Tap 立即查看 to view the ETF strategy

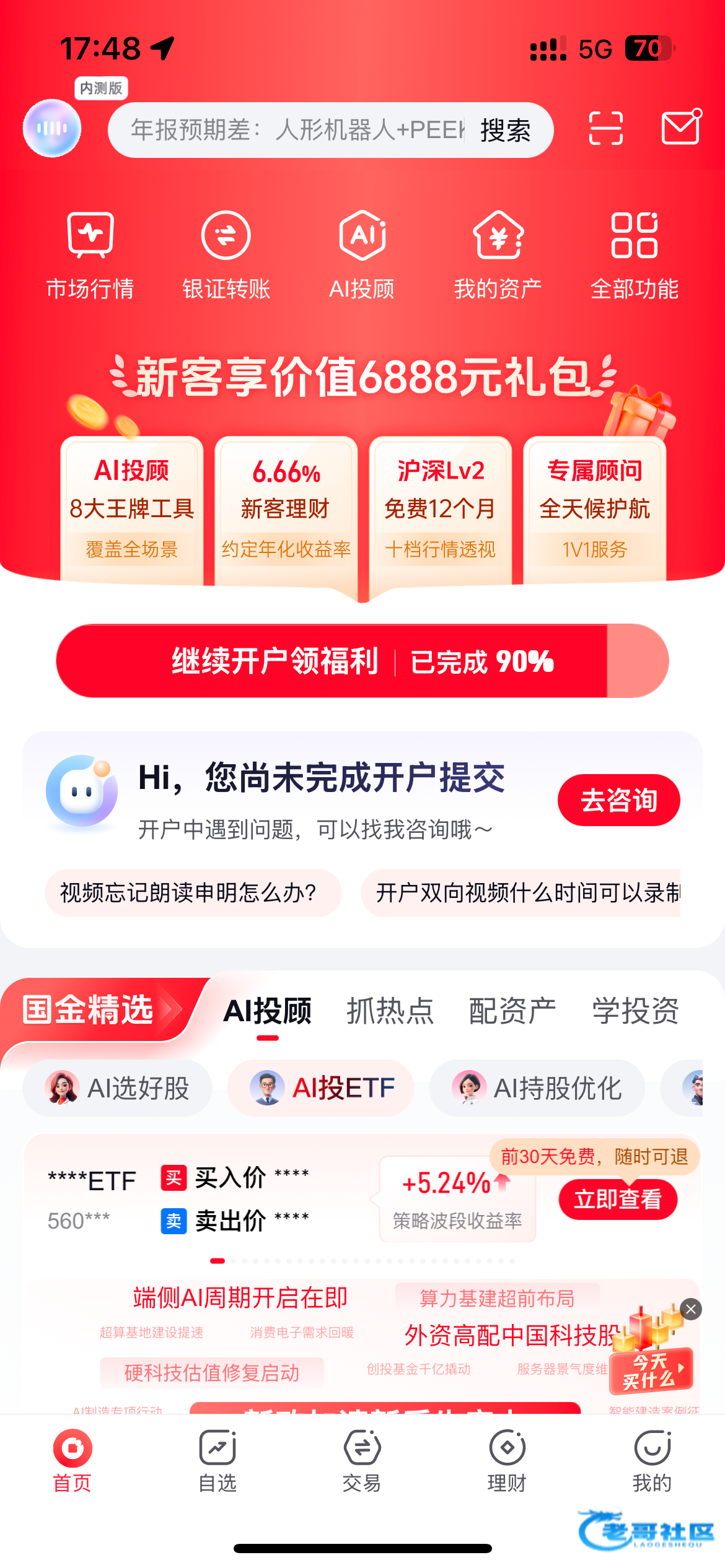[x=618, y=1200]
